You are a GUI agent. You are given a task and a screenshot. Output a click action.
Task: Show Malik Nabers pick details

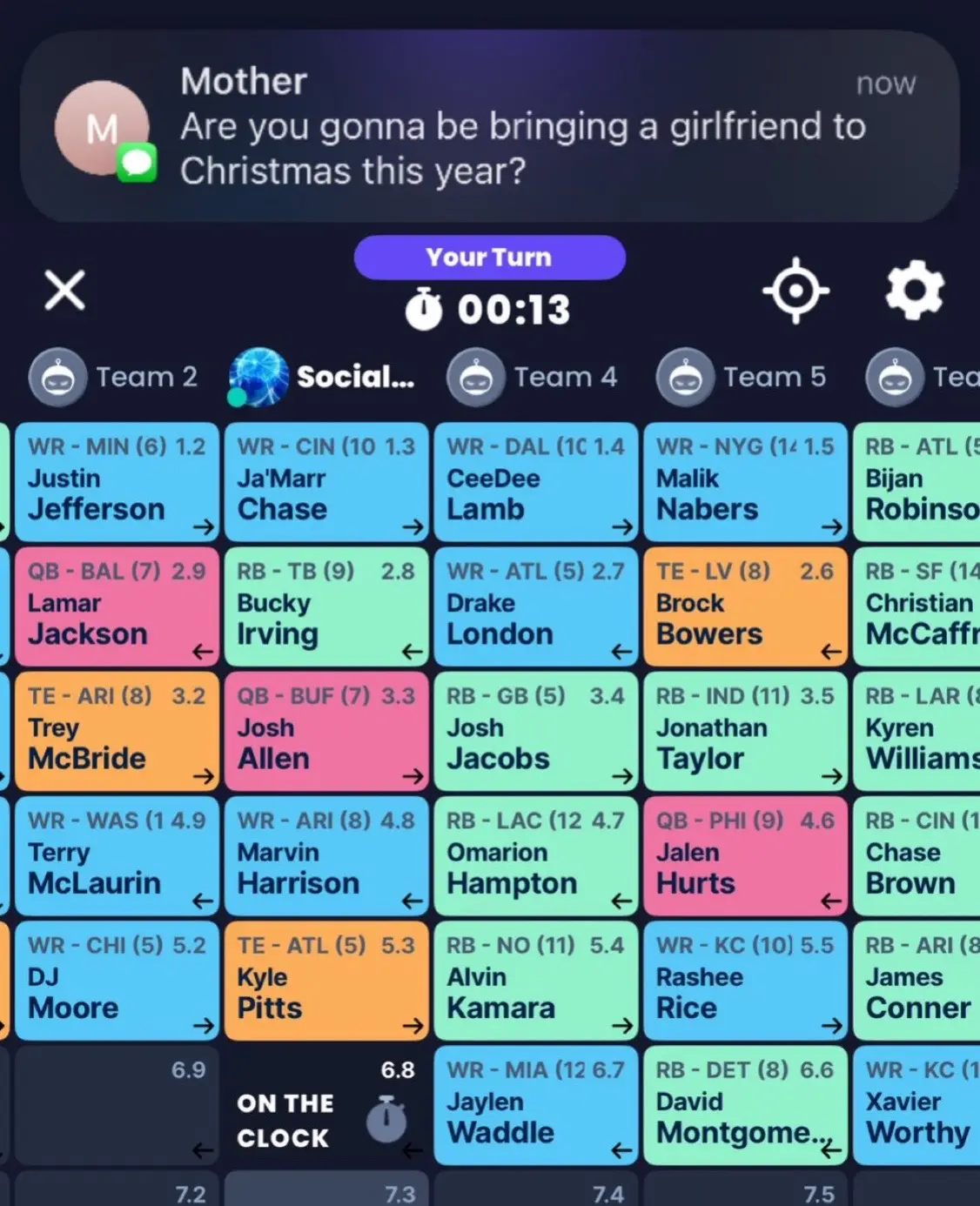click(x=745, y=482)
